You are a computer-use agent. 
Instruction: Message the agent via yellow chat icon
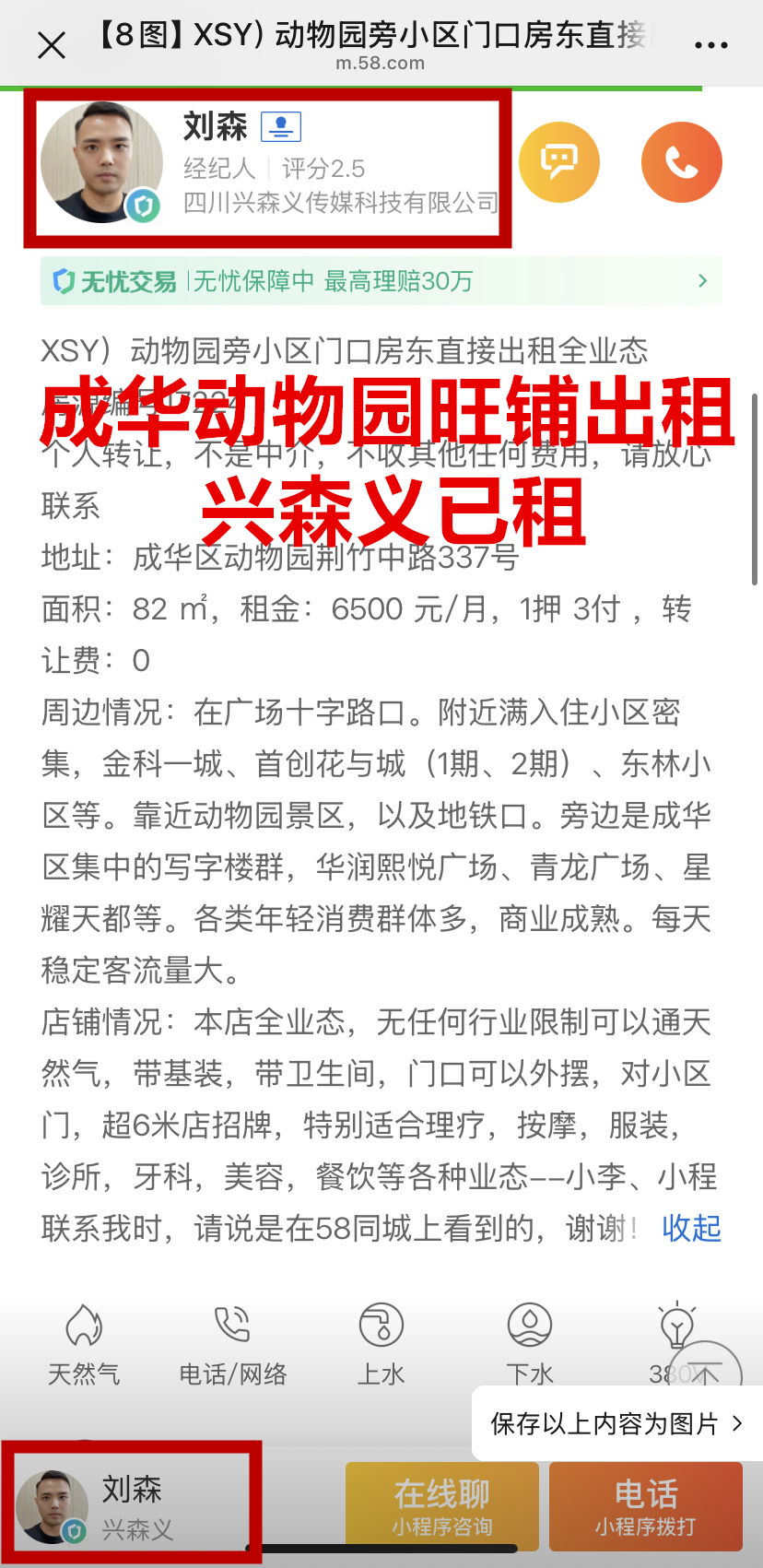coord(559,162)
